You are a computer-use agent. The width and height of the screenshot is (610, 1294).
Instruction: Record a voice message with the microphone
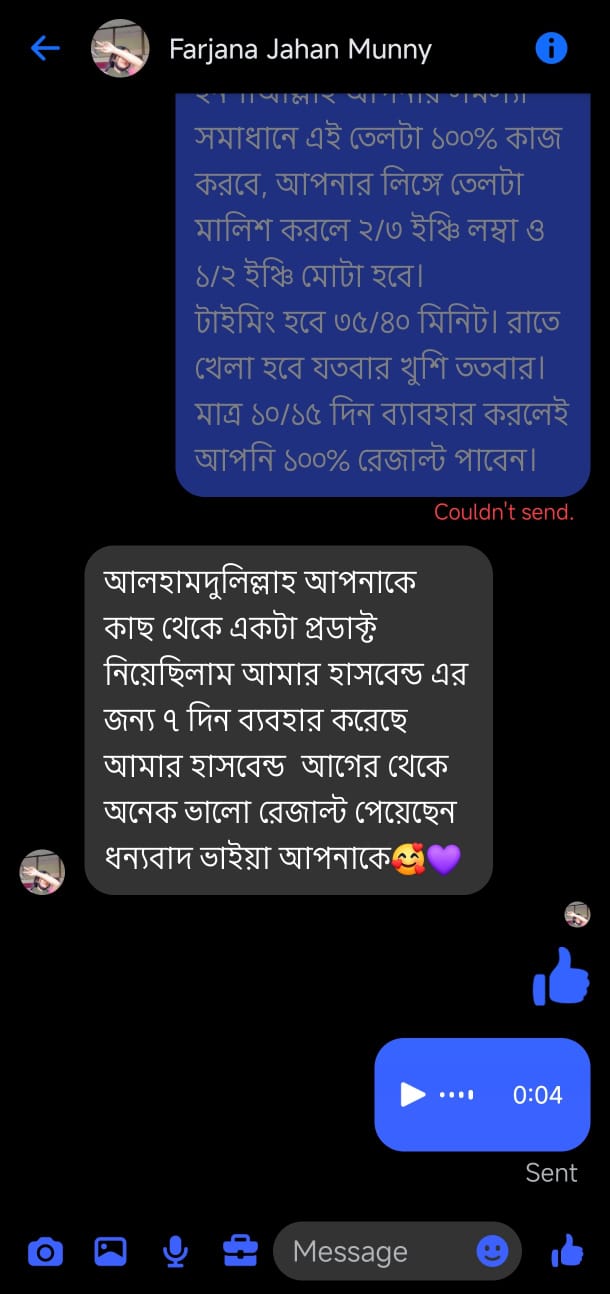click(x=175, y=1251)
